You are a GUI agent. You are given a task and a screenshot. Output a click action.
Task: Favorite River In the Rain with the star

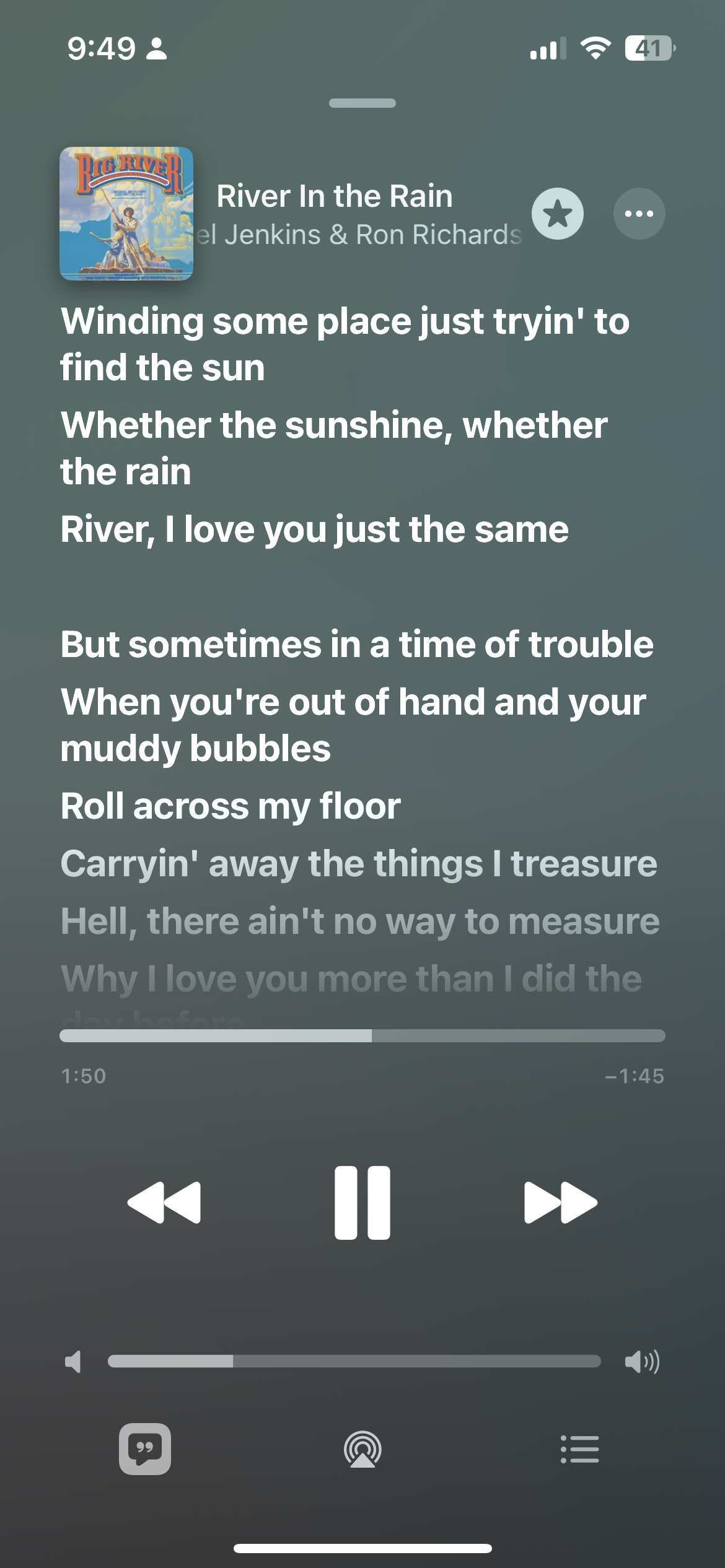pos(557,214)
